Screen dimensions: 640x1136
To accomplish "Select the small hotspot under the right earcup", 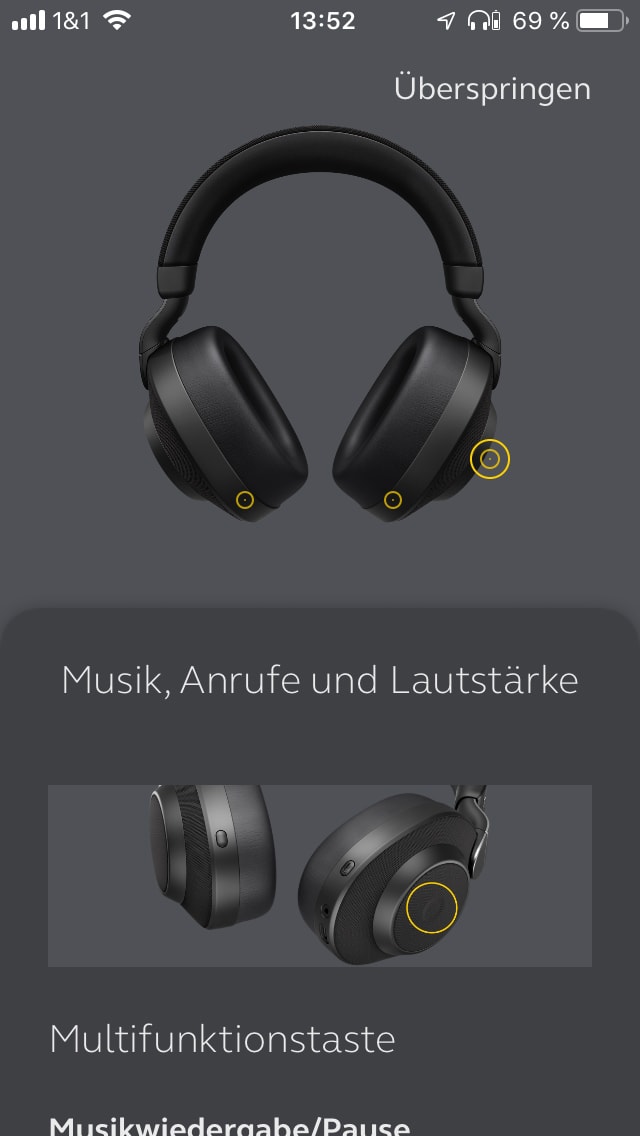I will [x=393, y=500].
